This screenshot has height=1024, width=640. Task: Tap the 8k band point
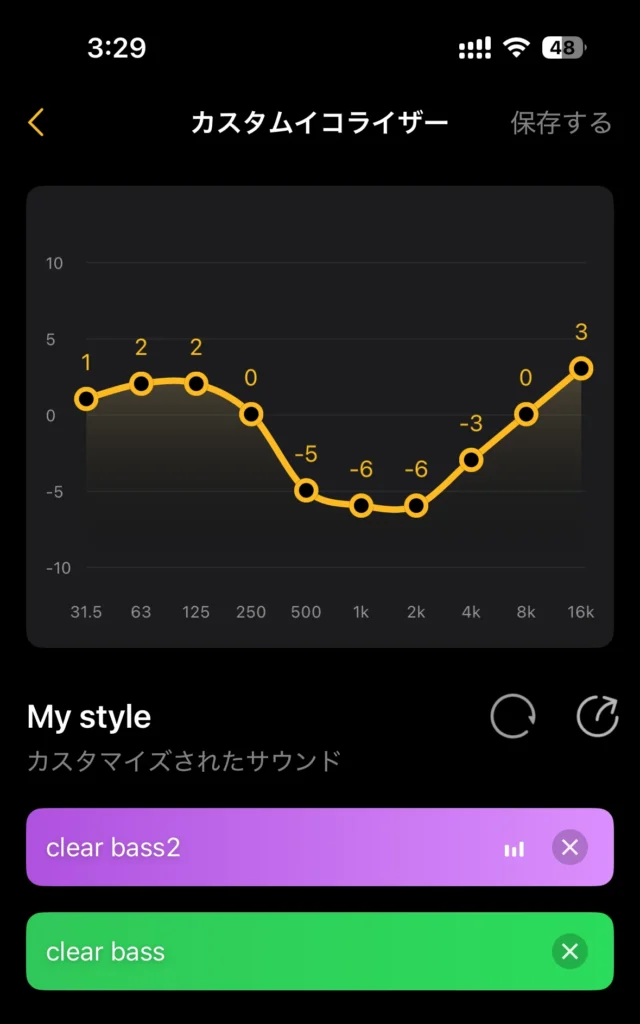pos(526,414)
